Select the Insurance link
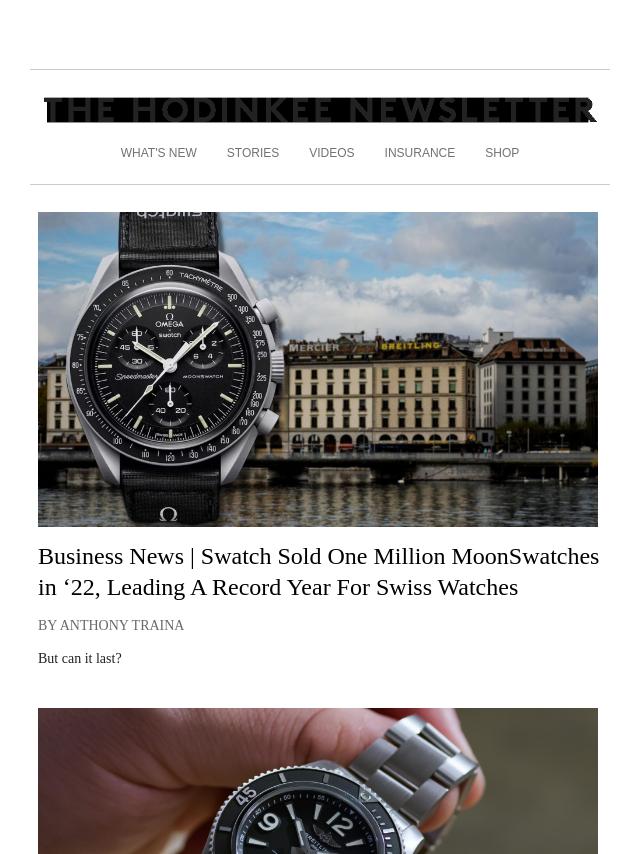The image size is (640, 854). [419, 153]
